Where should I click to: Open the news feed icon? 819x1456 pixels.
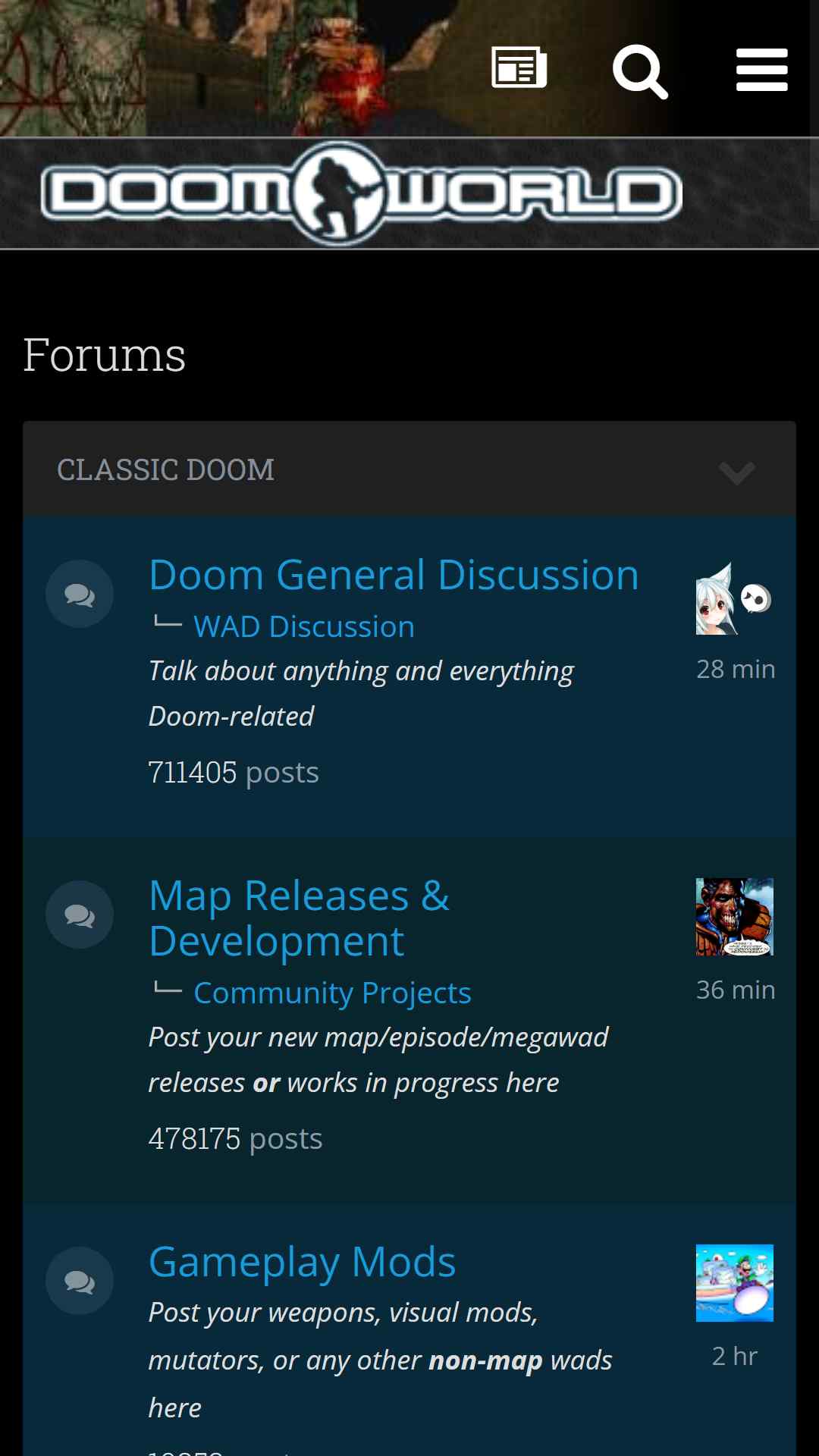[x=519, y=67]
